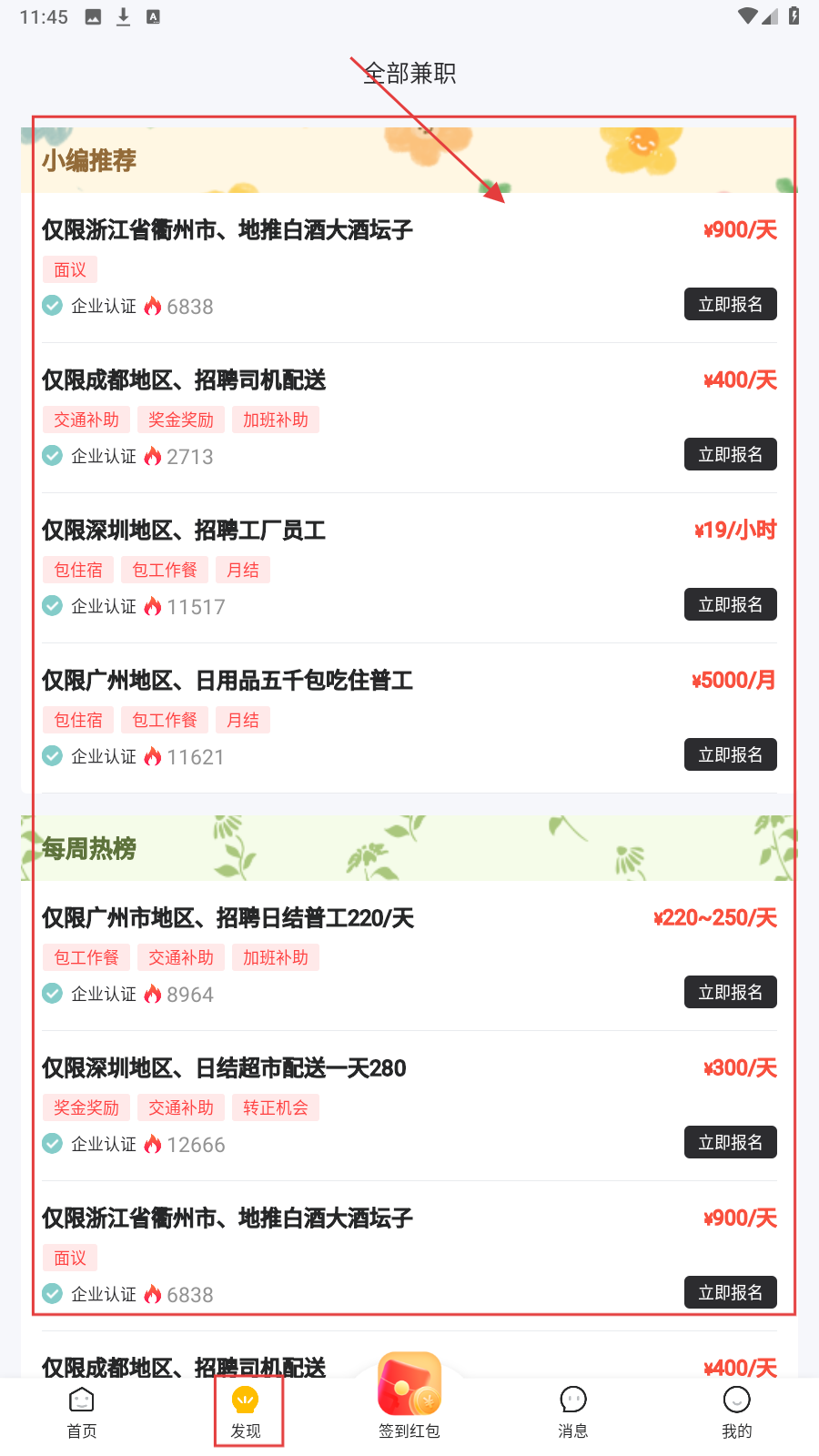Go to the 消息 tab

coord(573,1412)
